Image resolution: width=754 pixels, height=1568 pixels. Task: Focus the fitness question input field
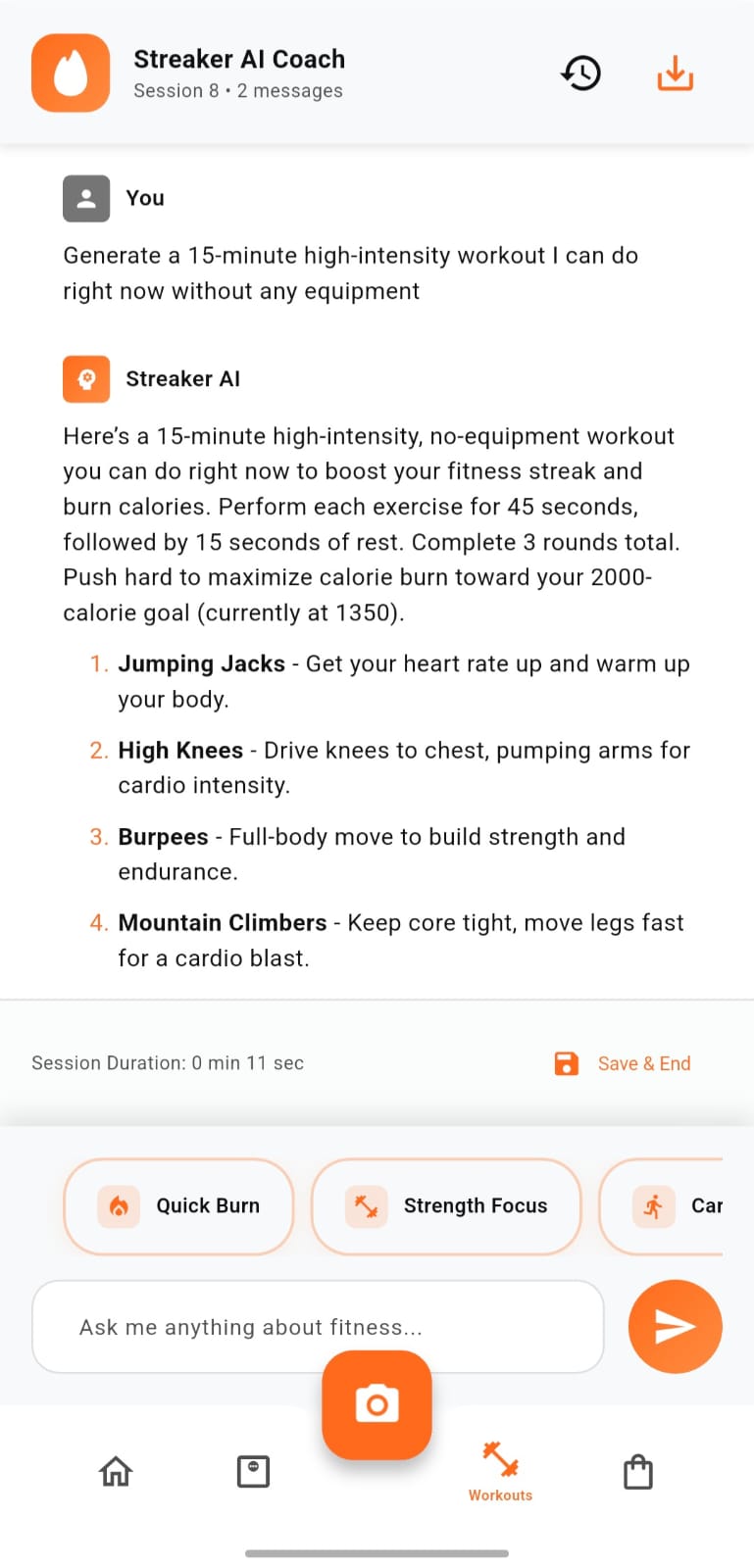(x=318, y=1327)
